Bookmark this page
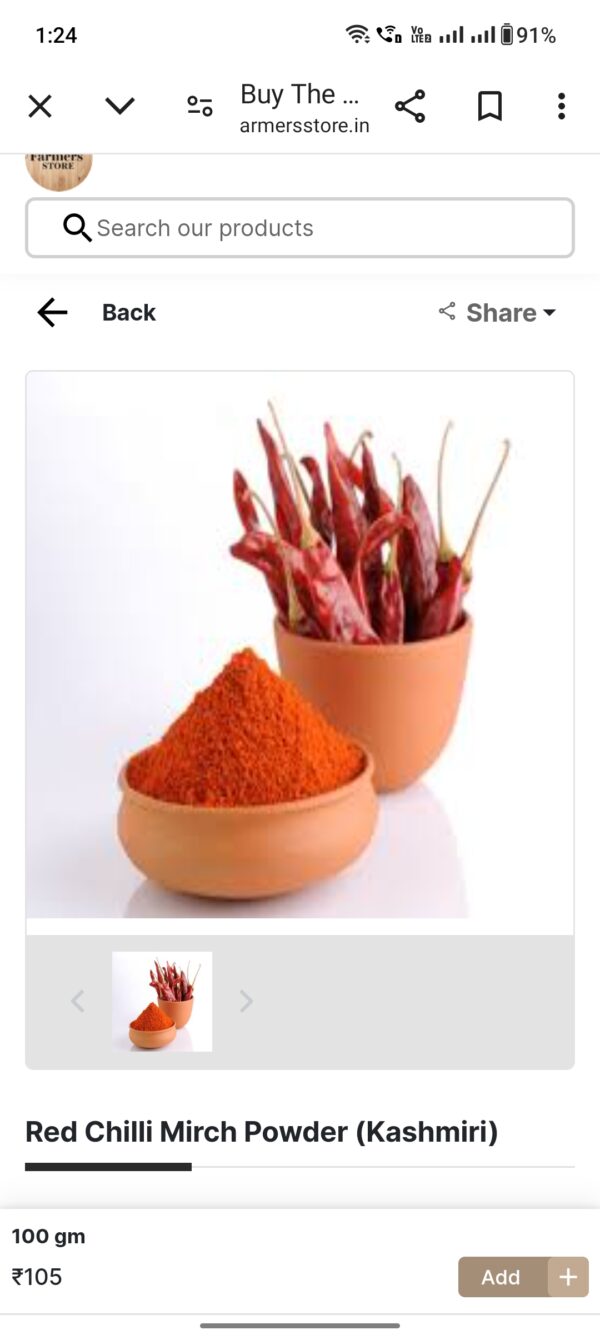The image size is (600, 1340). point(489,106)
